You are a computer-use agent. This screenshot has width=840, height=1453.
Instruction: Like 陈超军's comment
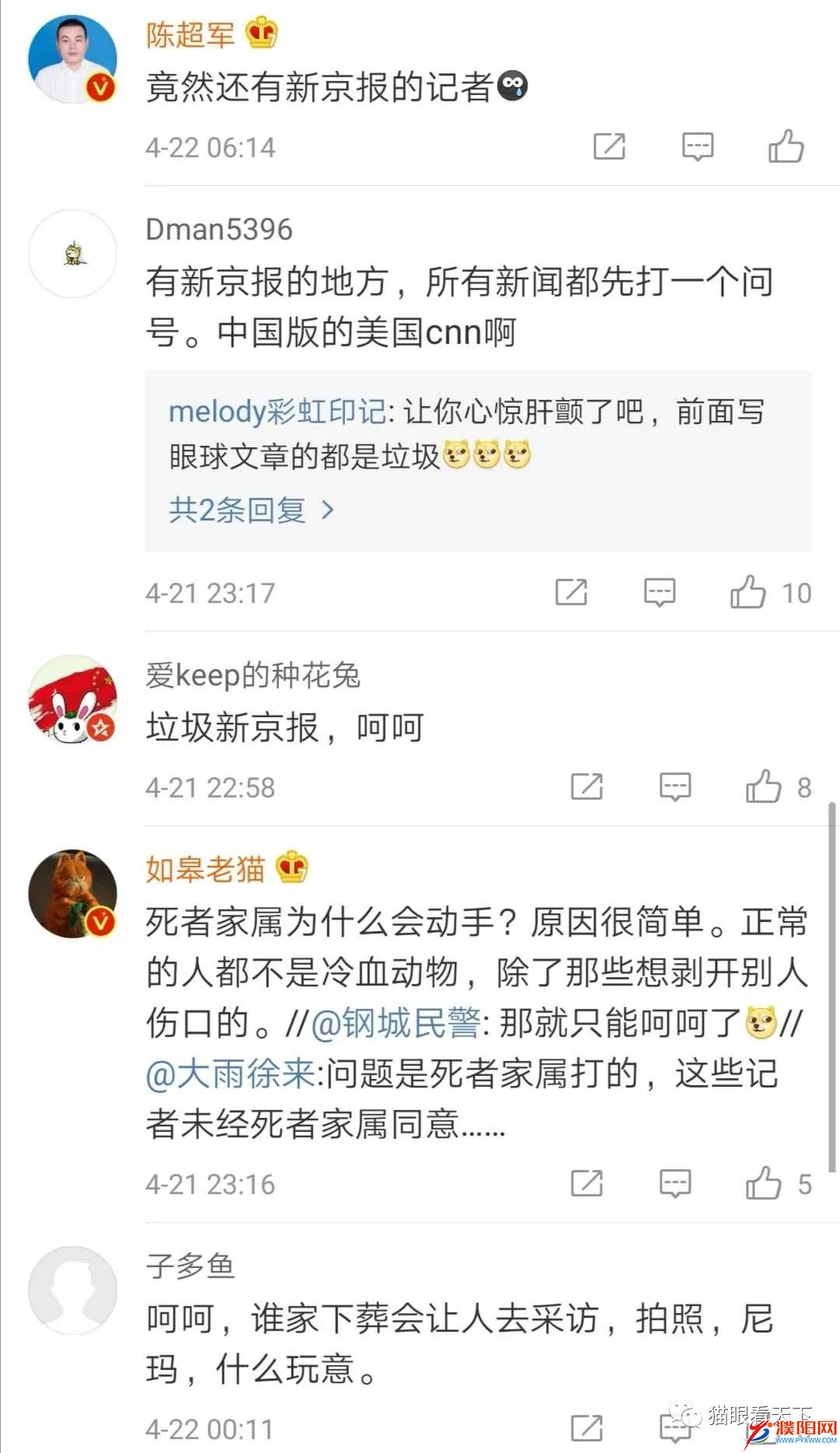click(786, 146)
